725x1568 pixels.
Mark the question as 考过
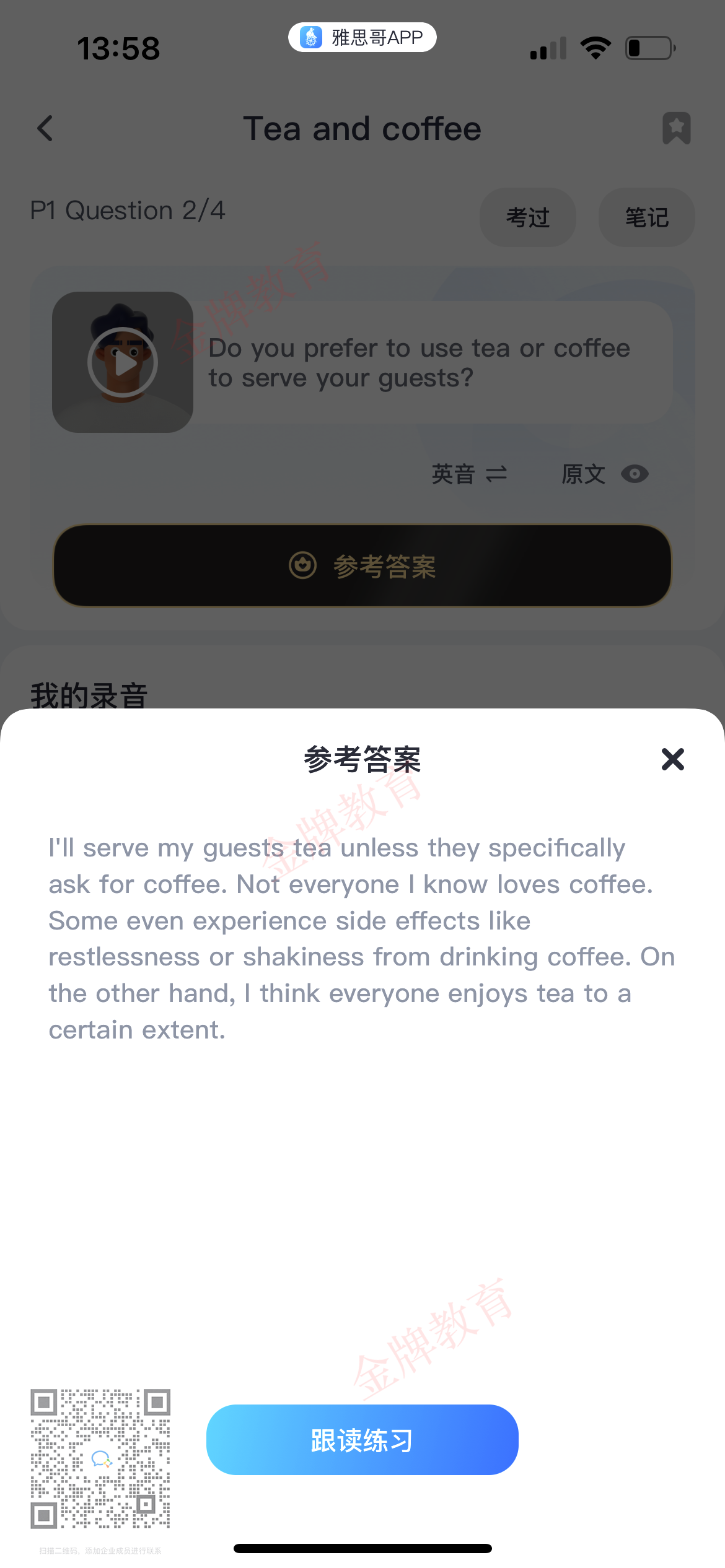[x=527, y=217]
